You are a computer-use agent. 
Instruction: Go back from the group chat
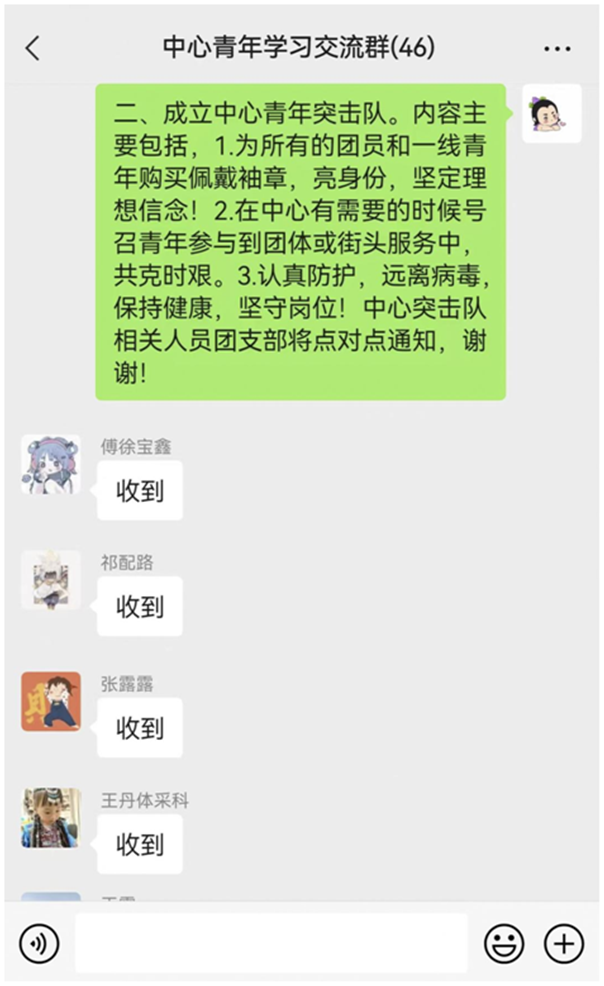[x=33, y=48]
